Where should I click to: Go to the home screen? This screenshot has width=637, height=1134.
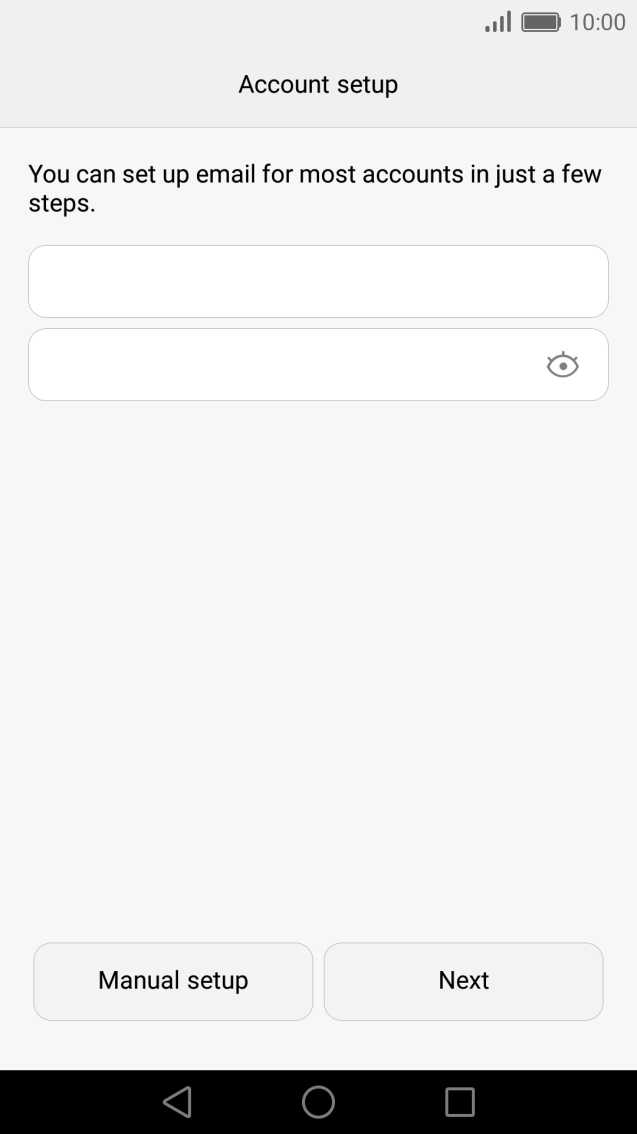pyautogui.click(x=318, y=1101)
